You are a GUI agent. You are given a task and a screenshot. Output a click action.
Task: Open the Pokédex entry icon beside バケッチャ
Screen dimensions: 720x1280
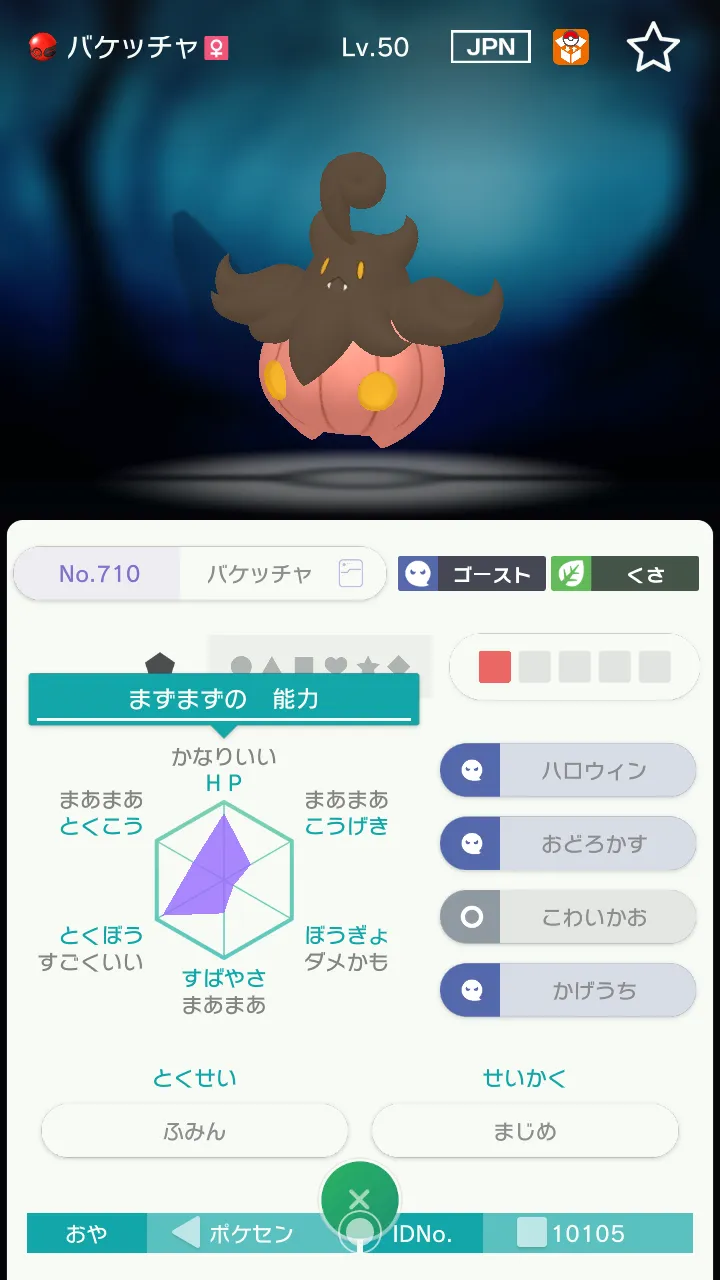point(350,573)
